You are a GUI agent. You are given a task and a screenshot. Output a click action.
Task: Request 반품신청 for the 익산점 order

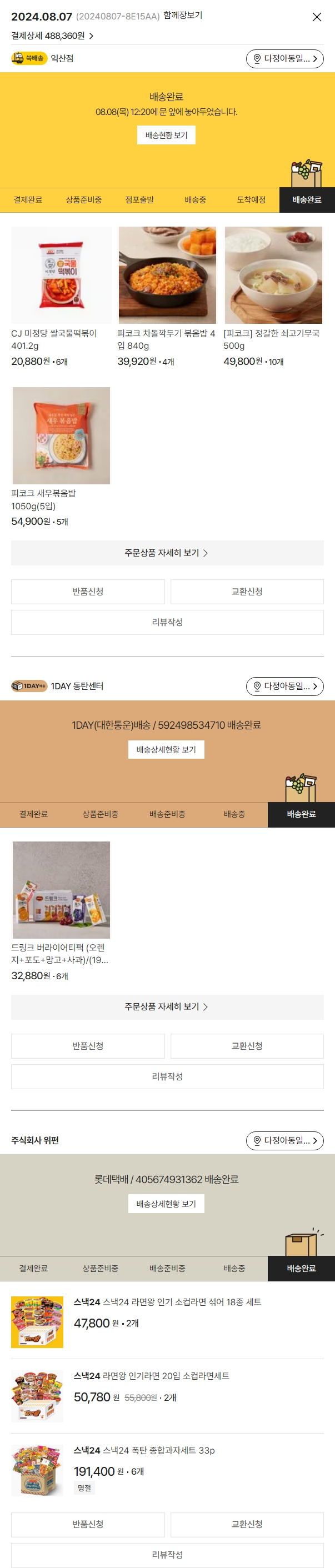pos(88,592)
